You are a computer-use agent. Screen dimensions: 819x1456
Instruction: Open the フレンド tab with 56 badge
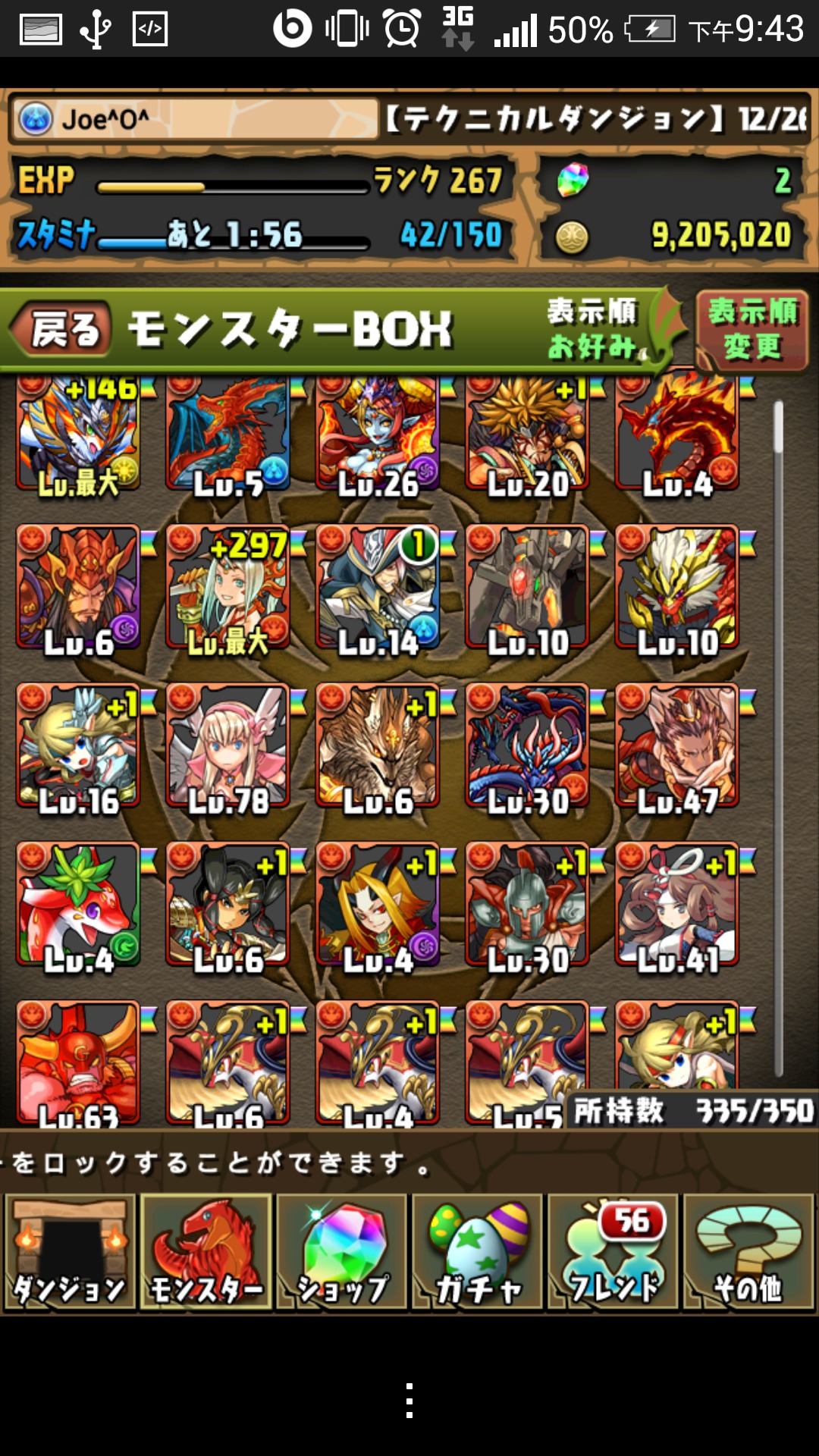pyautogui.click(x=613, y=1251)
